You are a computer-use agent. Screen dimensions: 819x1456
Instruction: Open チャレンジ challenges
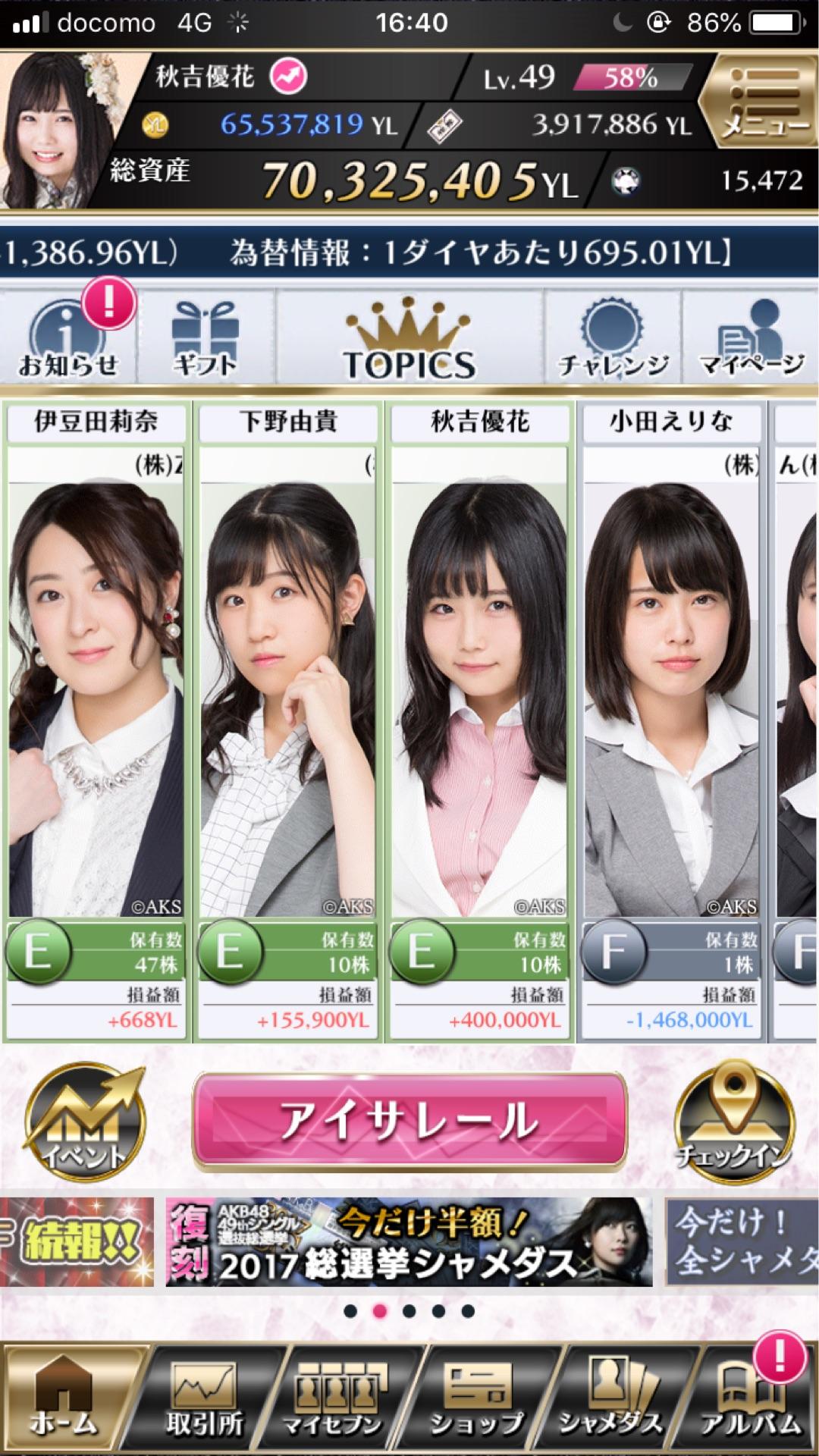pos(613,339)
